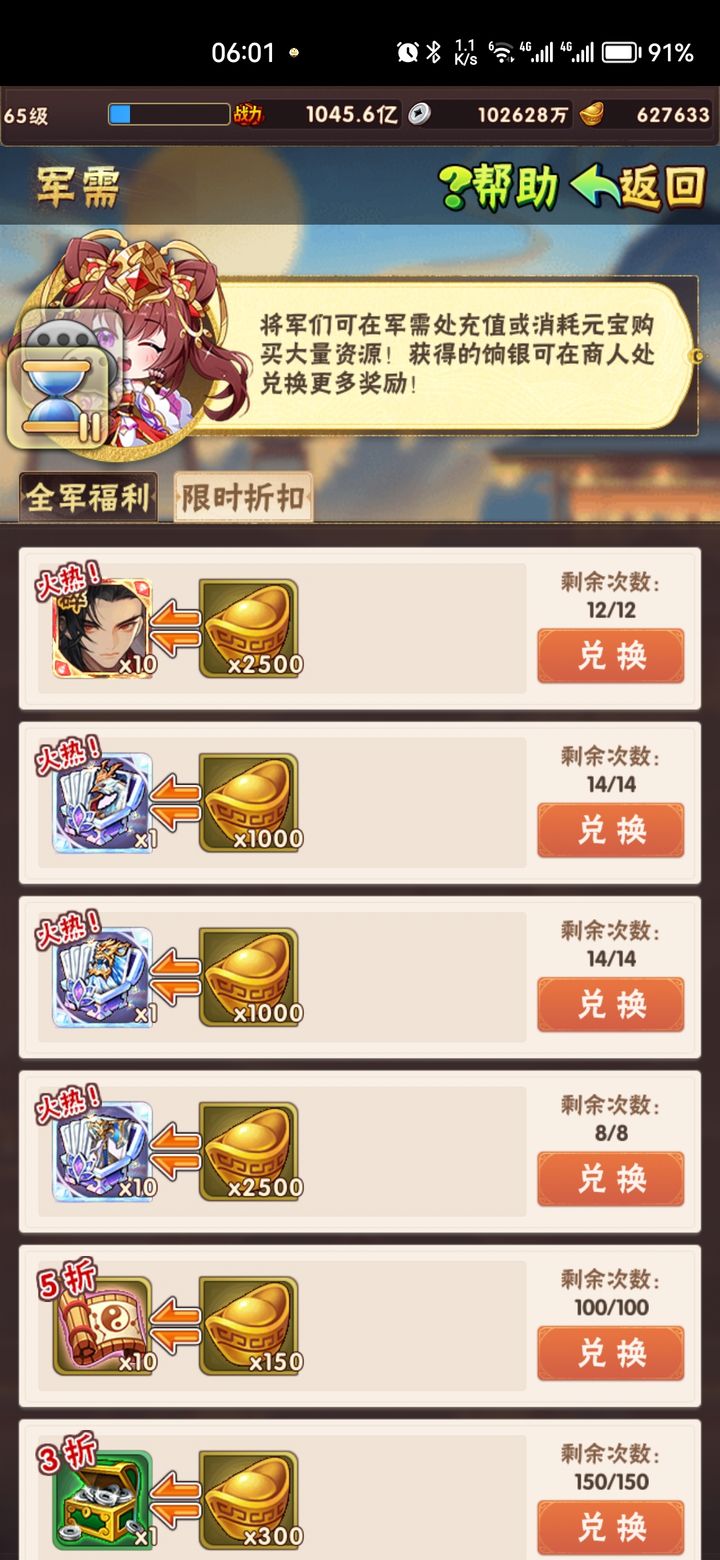Redeem the x2500 offer with 8/8 remaining
This screenshot has height=1560, width=720.
pos(611,1179)
